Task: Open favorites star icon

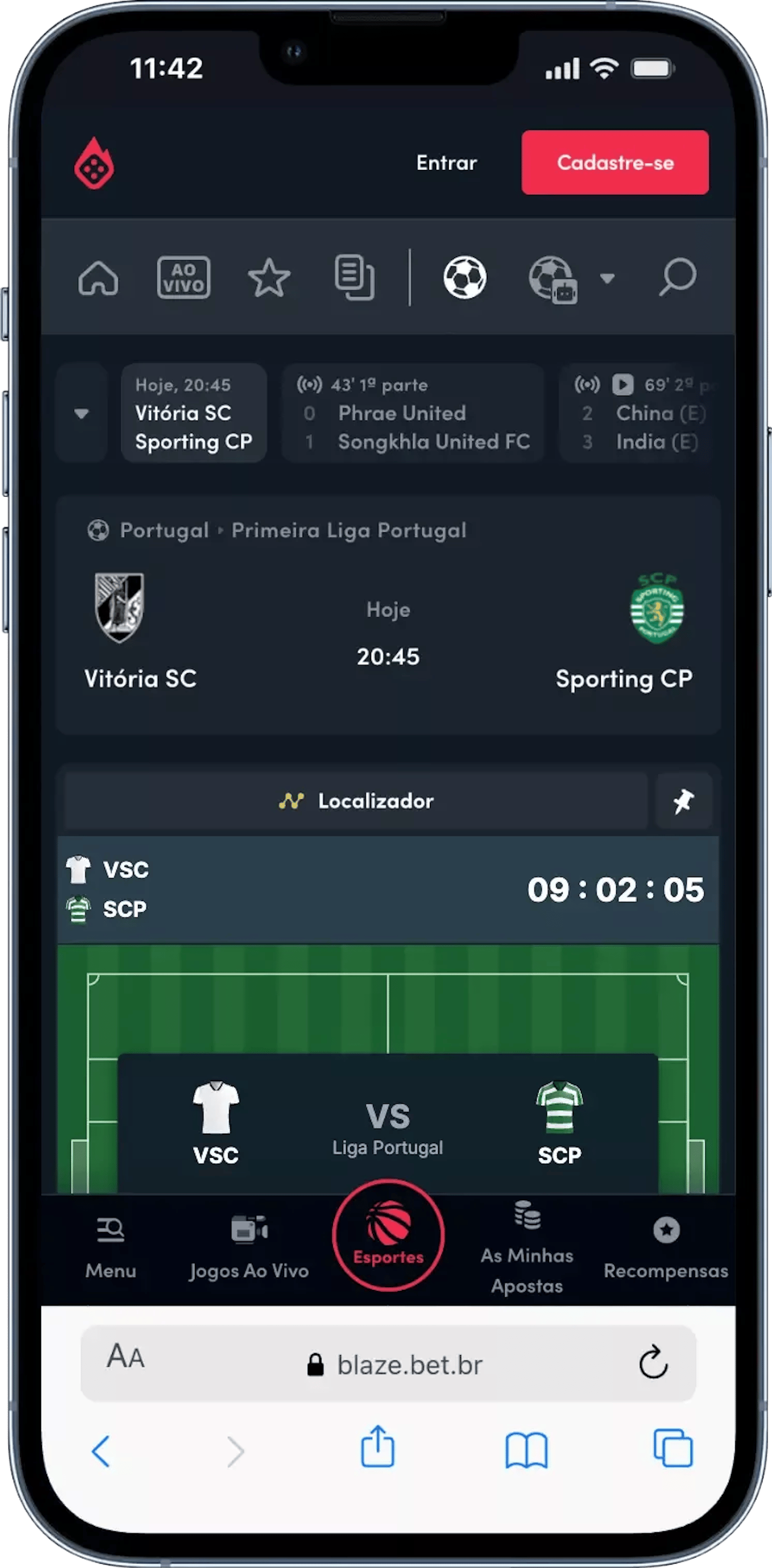Action: 269,278
